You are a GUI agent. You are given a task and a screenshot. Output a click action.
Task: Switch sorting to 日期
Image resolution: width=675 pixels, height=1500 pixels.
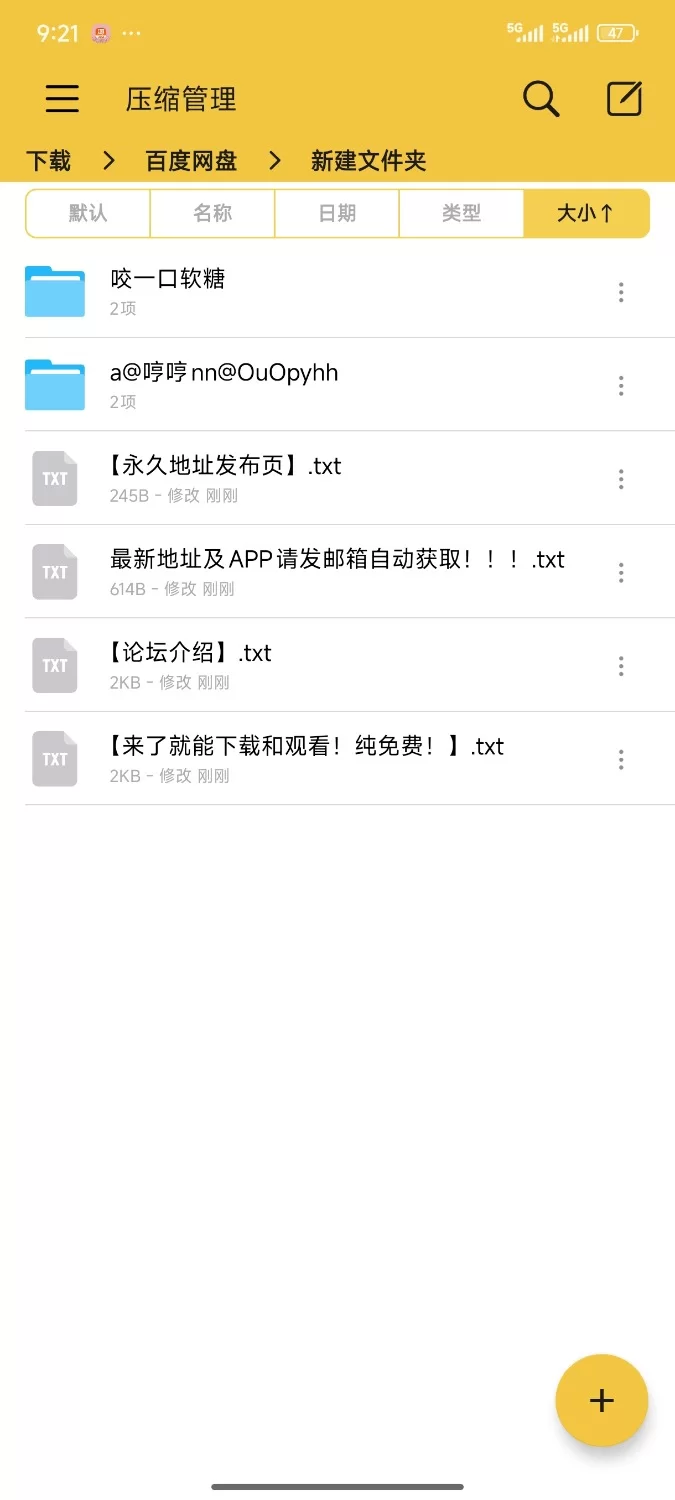pyautogui.click(x=337, y=213)
